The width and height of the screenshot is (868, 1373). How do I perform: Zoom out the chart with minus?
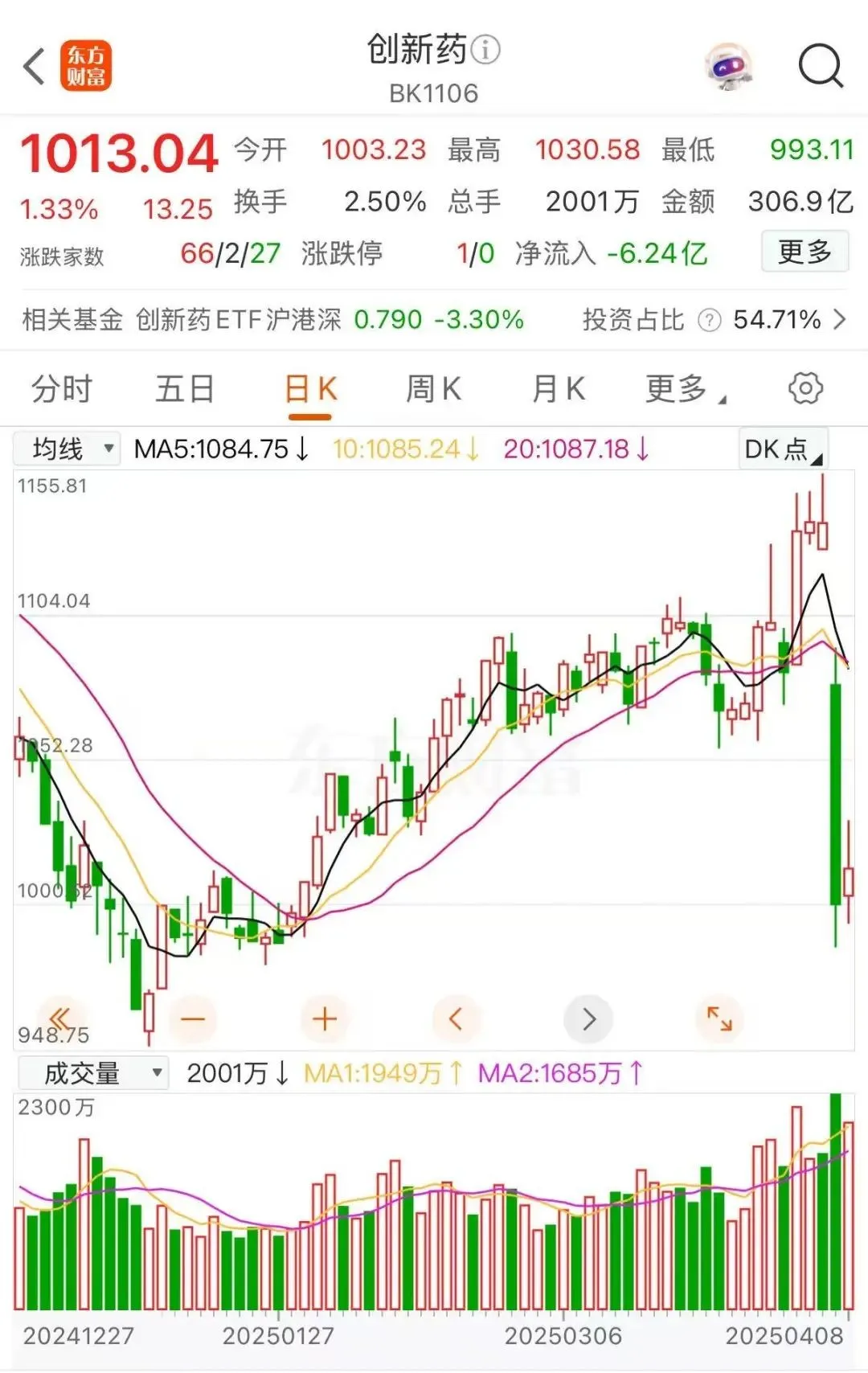193,1019
